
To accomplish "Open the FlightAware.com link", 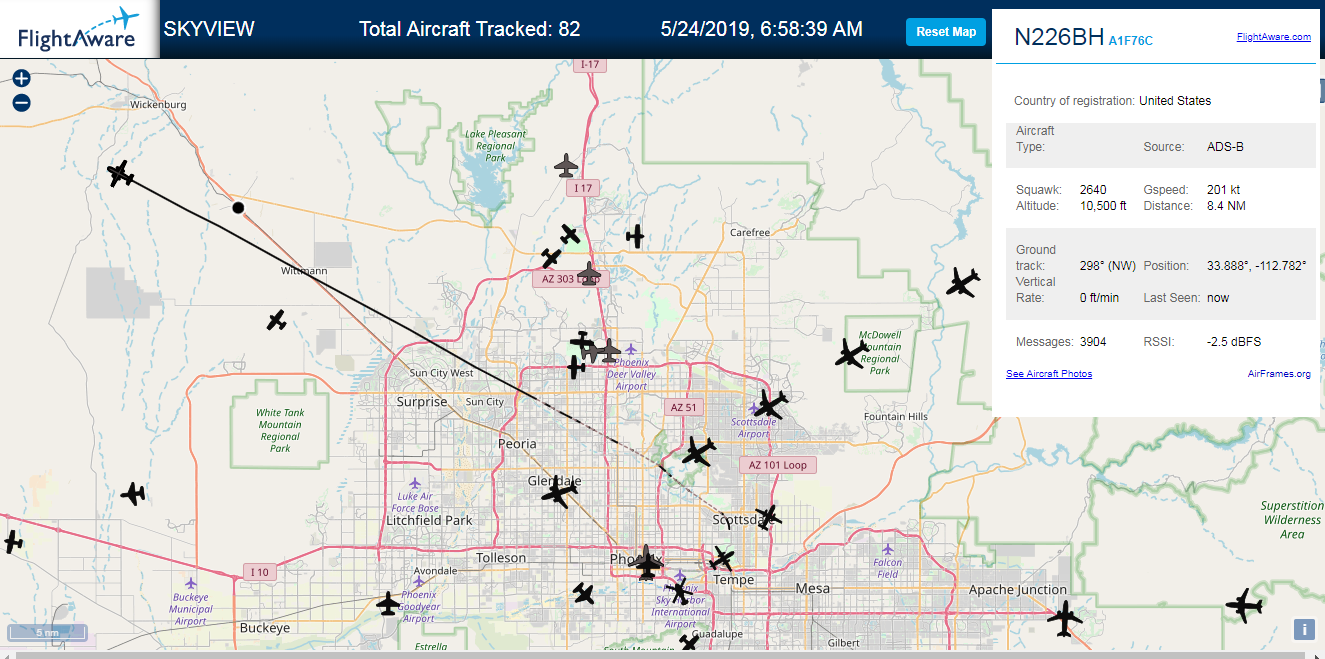I will click(x=1273, y=37).
